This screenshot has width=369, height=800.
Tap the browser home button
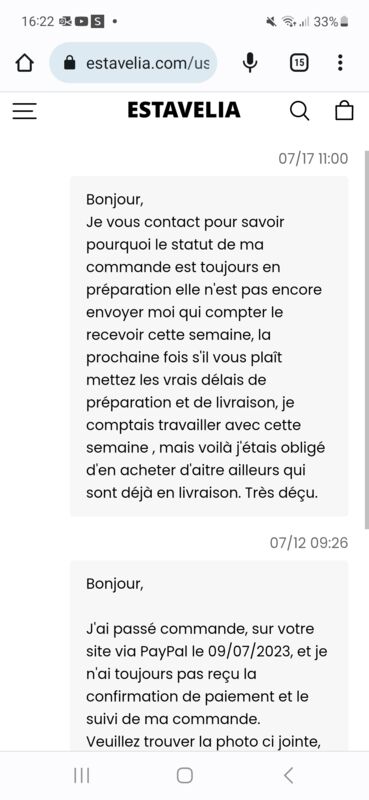tap(24, 63)
